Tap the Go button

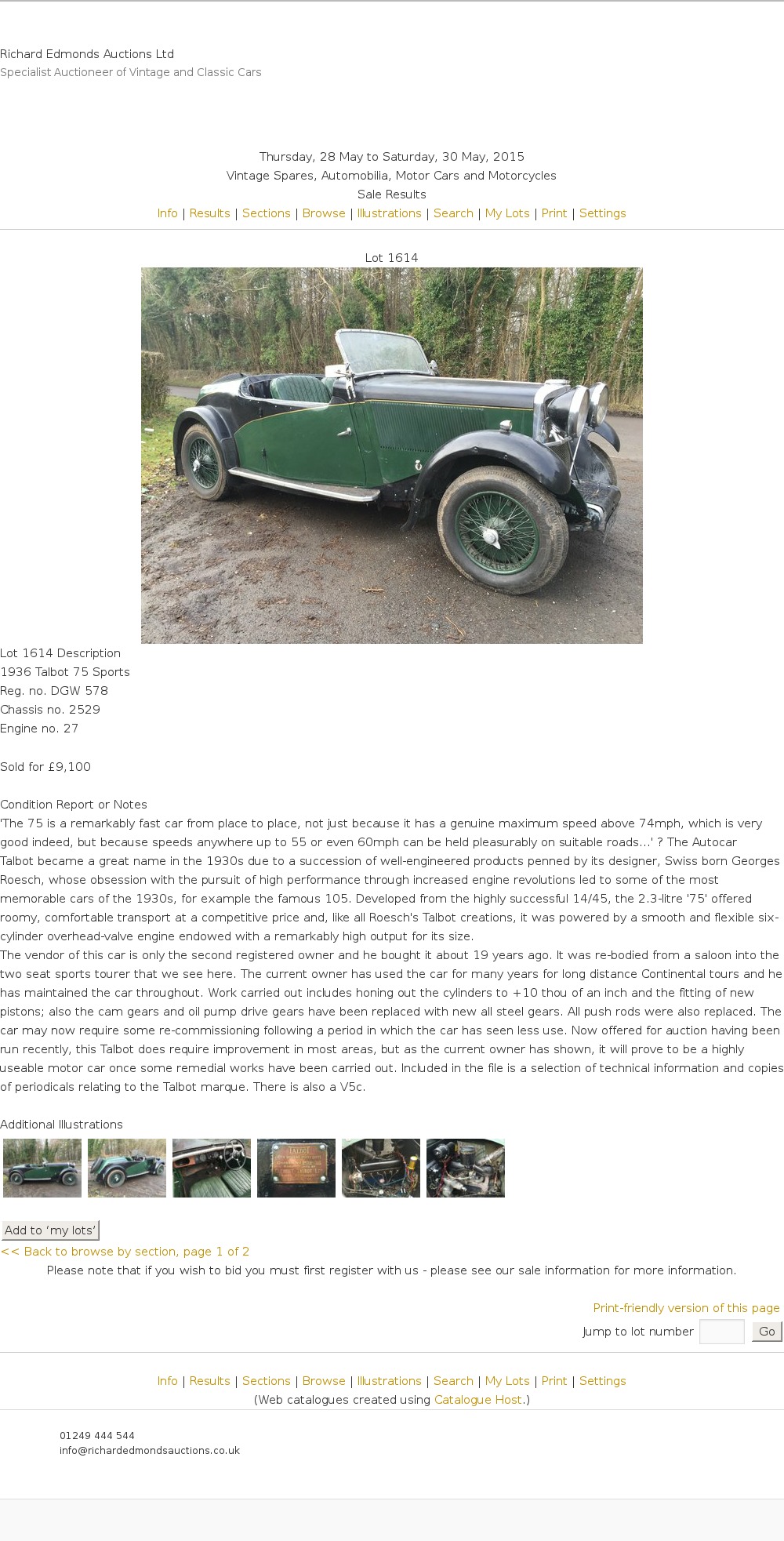[x=766, y=1332]
